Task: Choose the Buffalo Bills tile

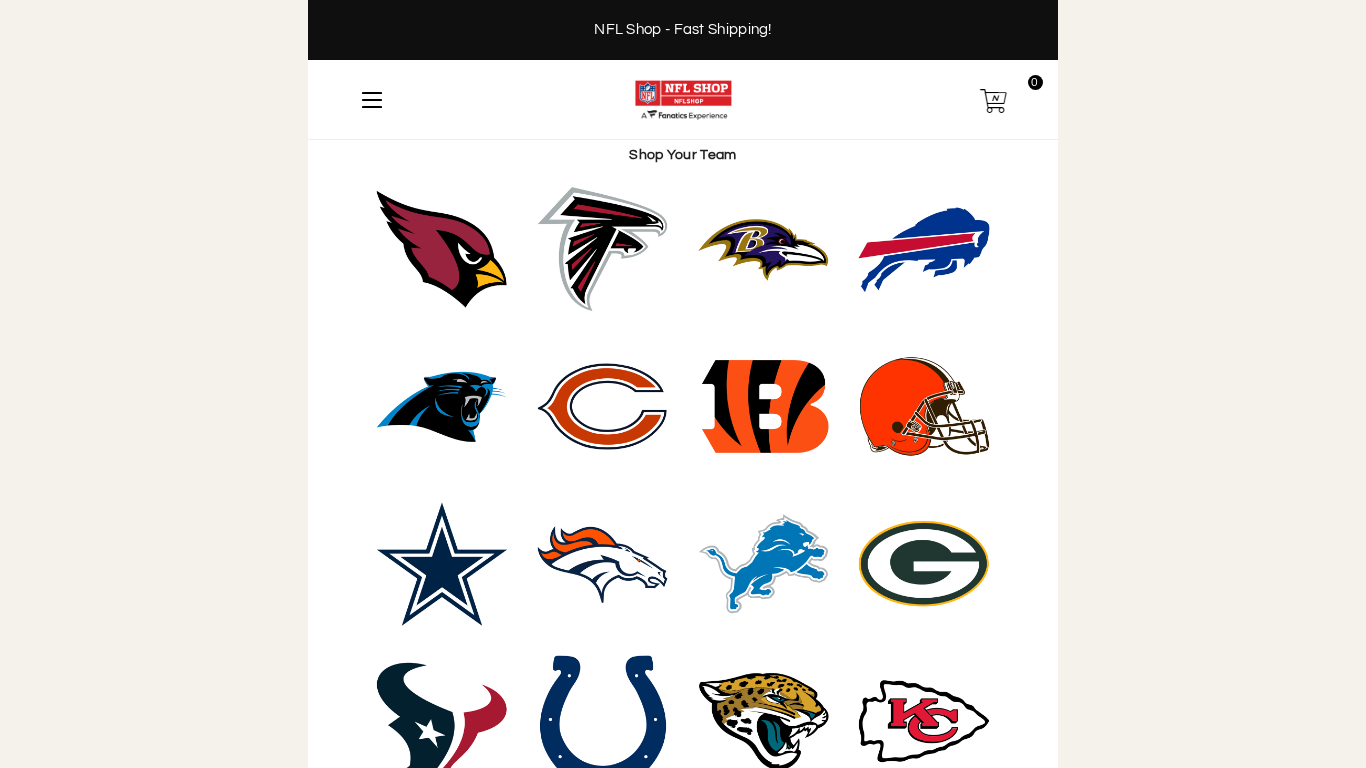Action: [924, 249]
